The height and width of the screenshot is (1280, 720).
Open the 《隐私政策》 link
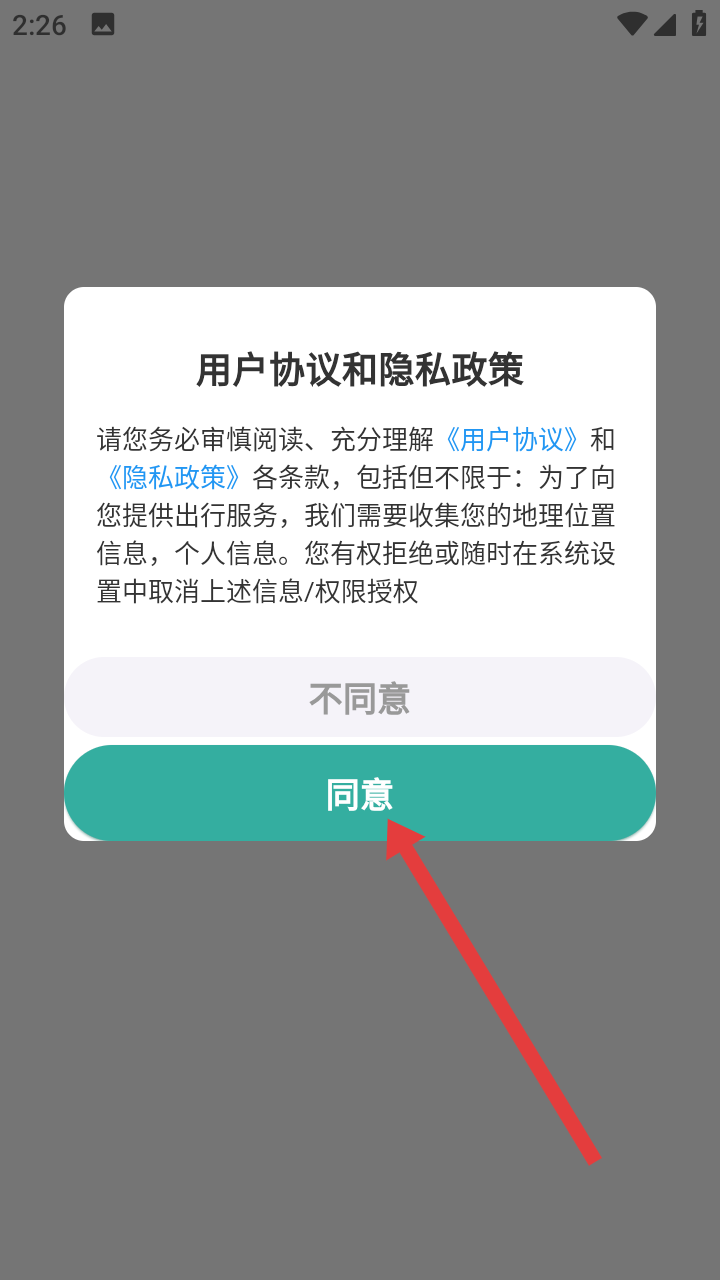coord(174,477)
